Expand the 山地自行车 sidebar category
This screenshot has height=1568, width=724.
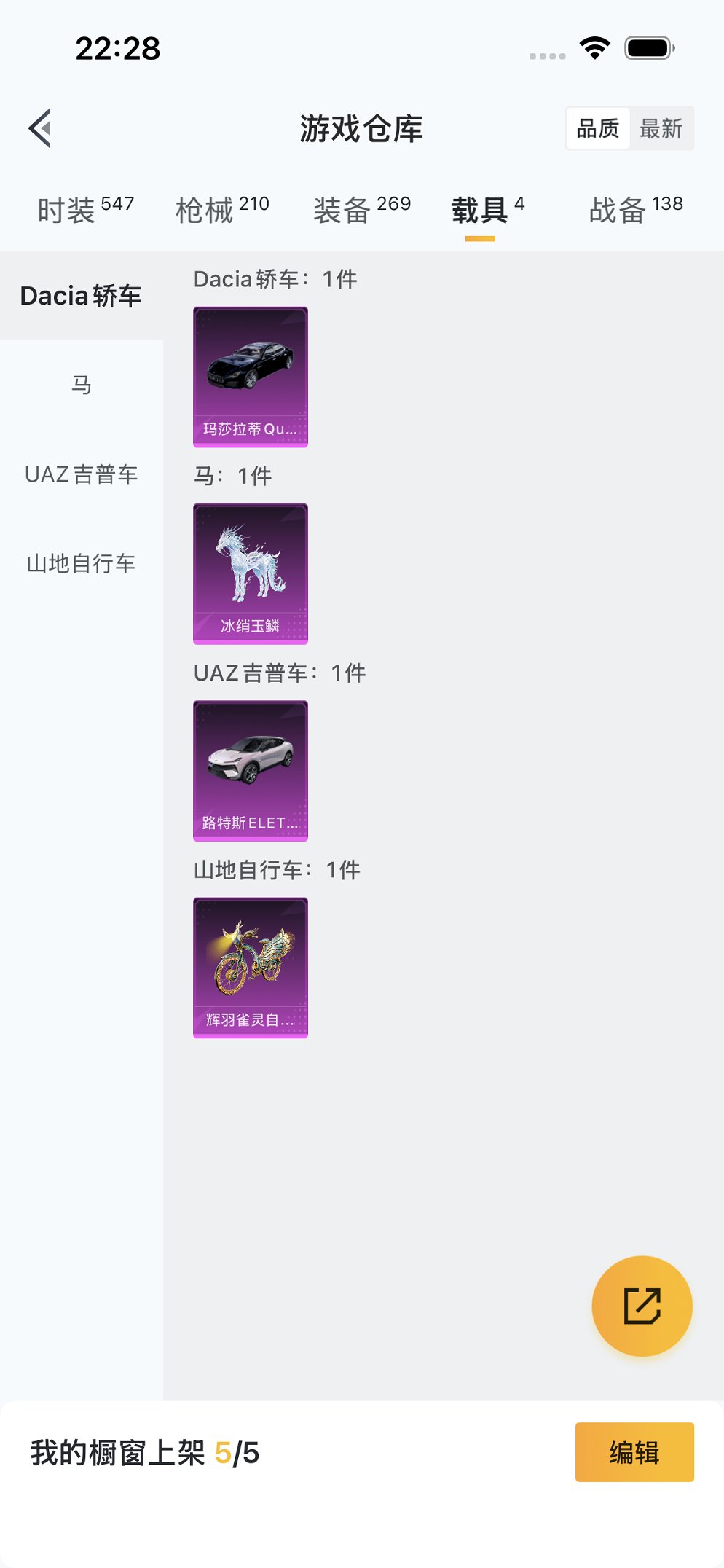point(82,562)
